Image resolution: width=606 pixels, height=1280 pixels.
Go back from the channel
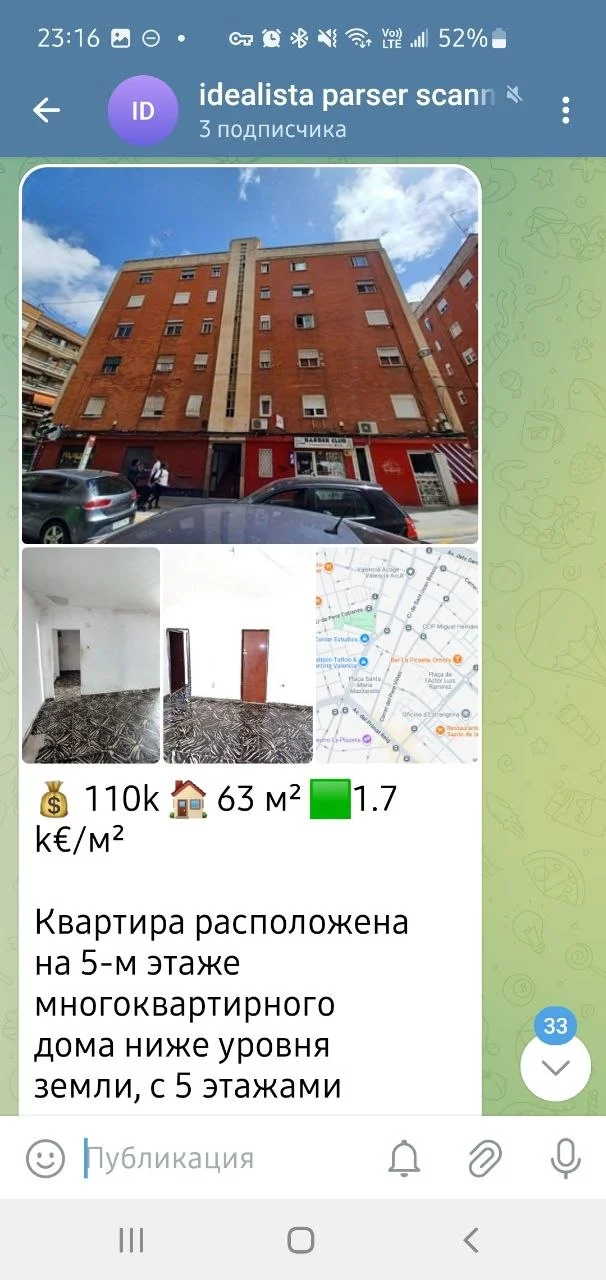47,110
